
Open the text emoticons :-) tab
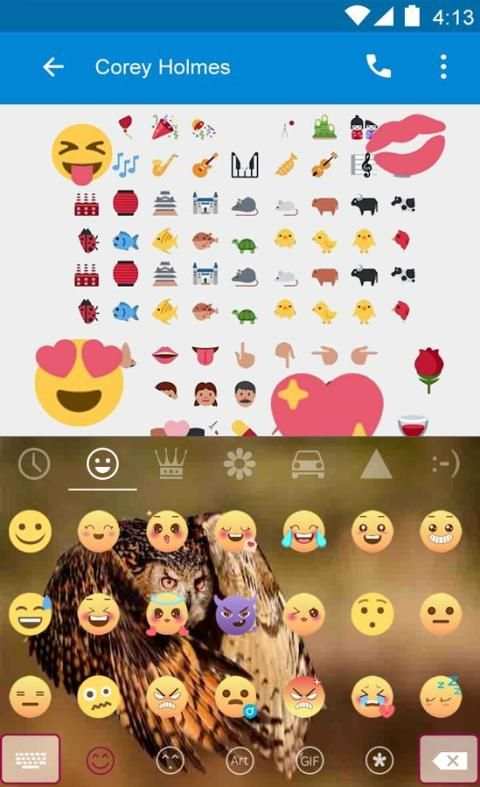(445, 464)
